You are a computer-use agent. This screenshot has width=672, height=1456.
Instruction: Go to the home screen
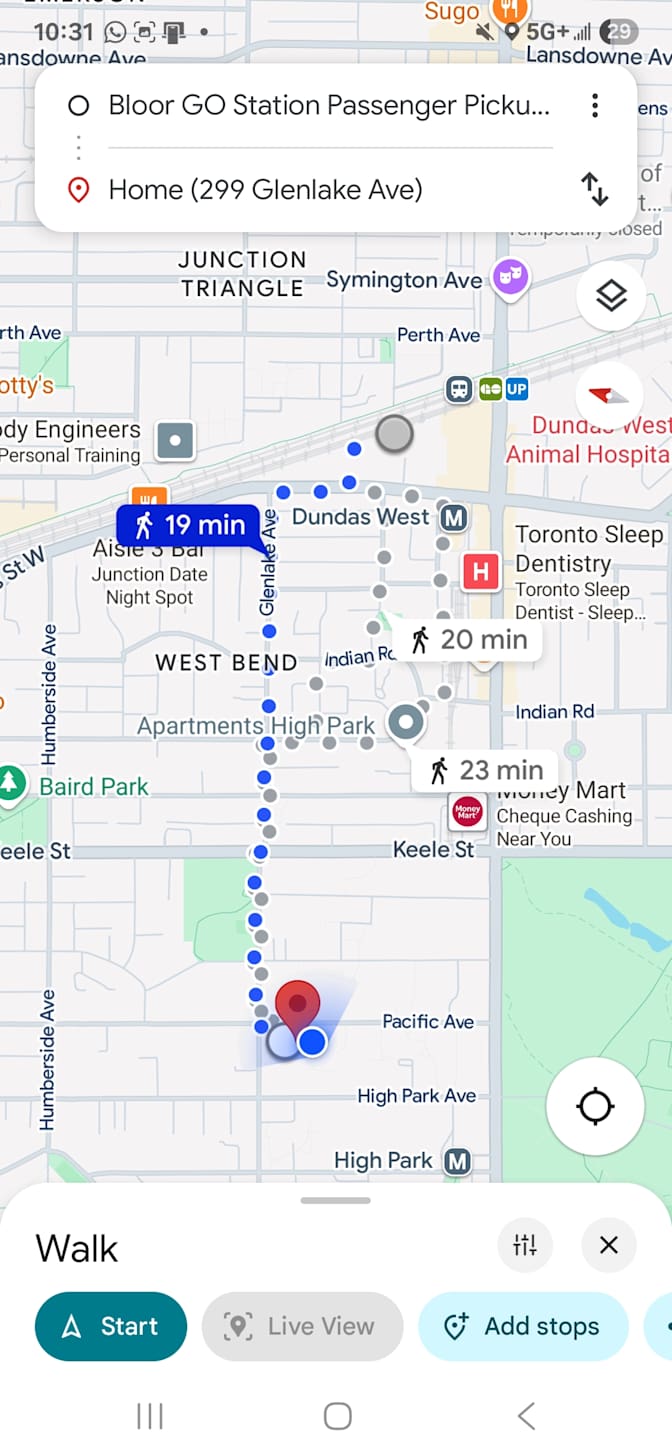pos(337,1415)
